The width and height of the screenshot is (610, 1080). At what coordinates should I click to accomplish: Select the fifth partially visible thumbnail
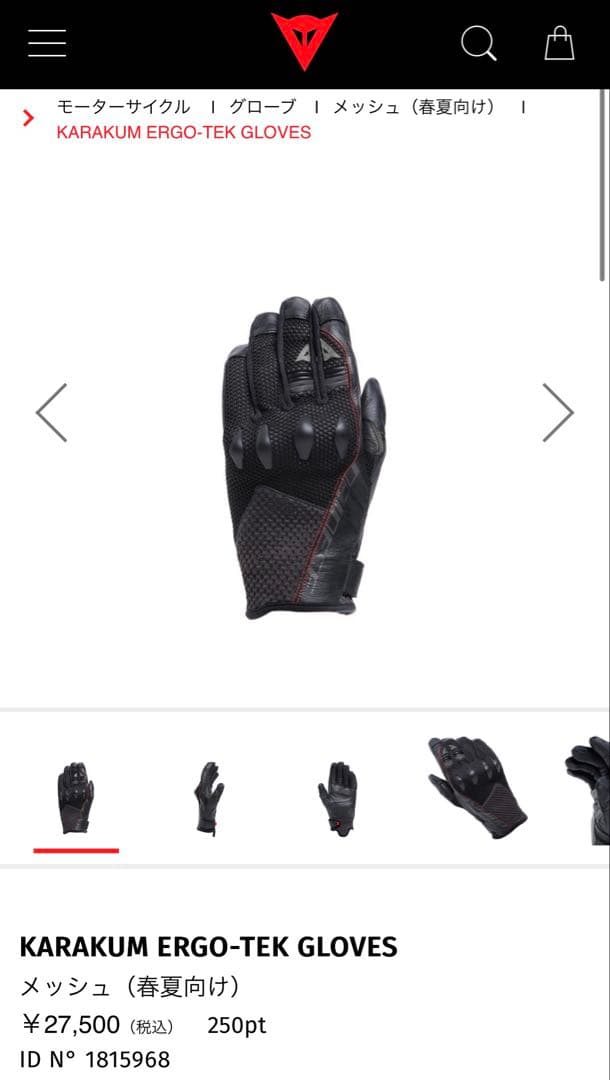[x=589, y=790]
